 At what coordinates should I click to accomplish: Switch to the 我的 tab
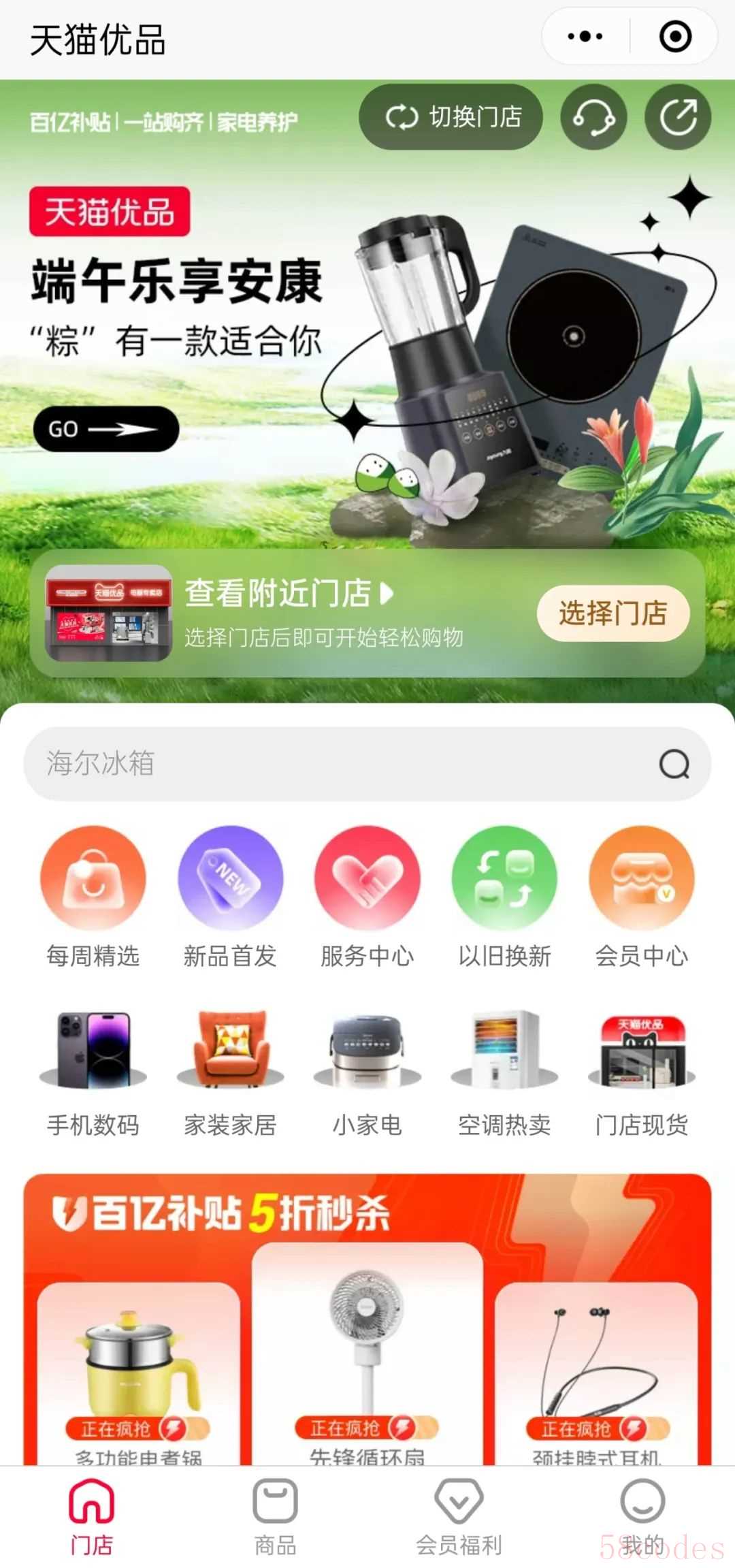(642, 1515)
